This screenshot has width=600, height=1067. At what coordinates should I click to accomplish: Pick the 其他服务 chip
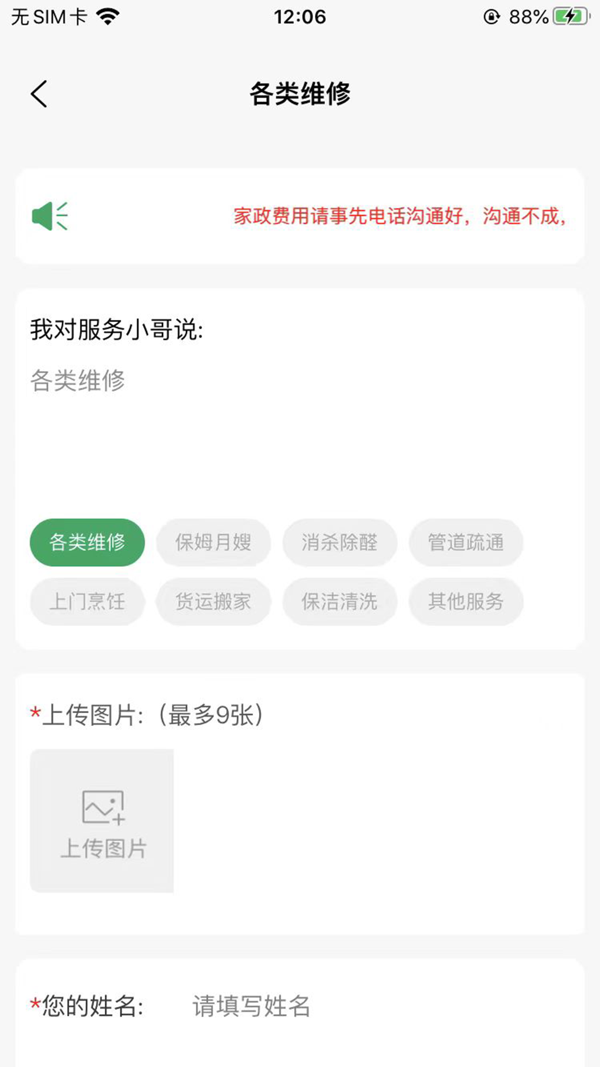466,602
